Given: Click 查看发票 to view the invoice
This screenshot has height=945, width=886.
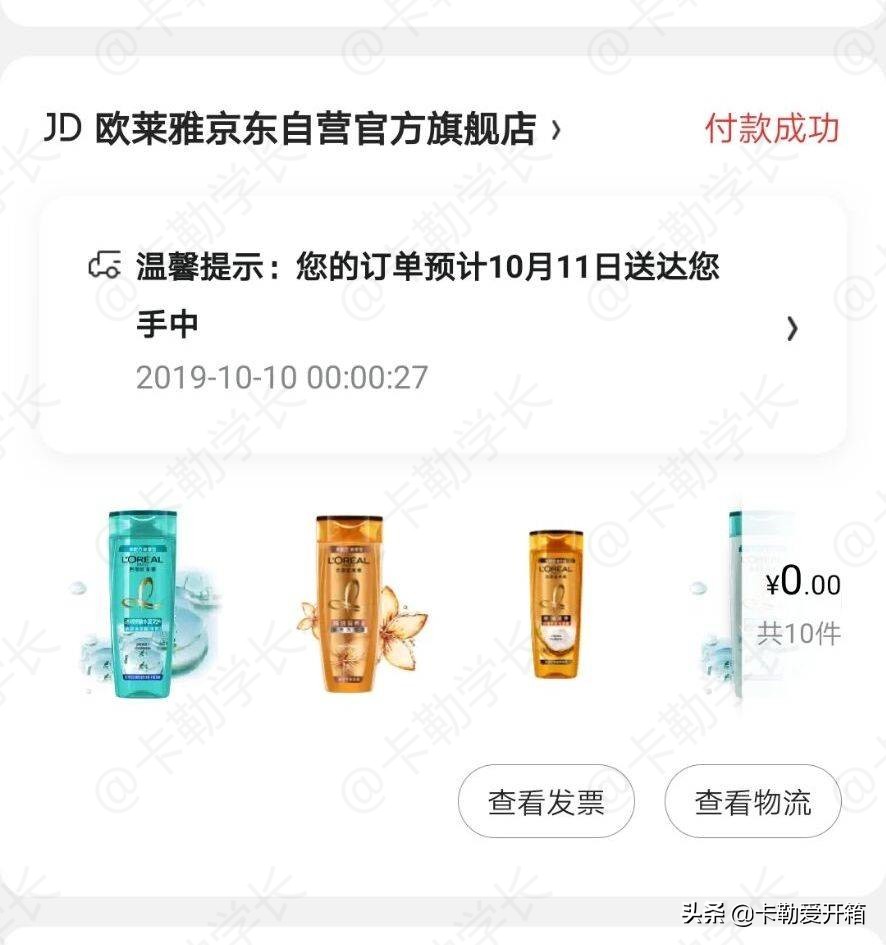Looking at the screenshot, I should (546, 800).
